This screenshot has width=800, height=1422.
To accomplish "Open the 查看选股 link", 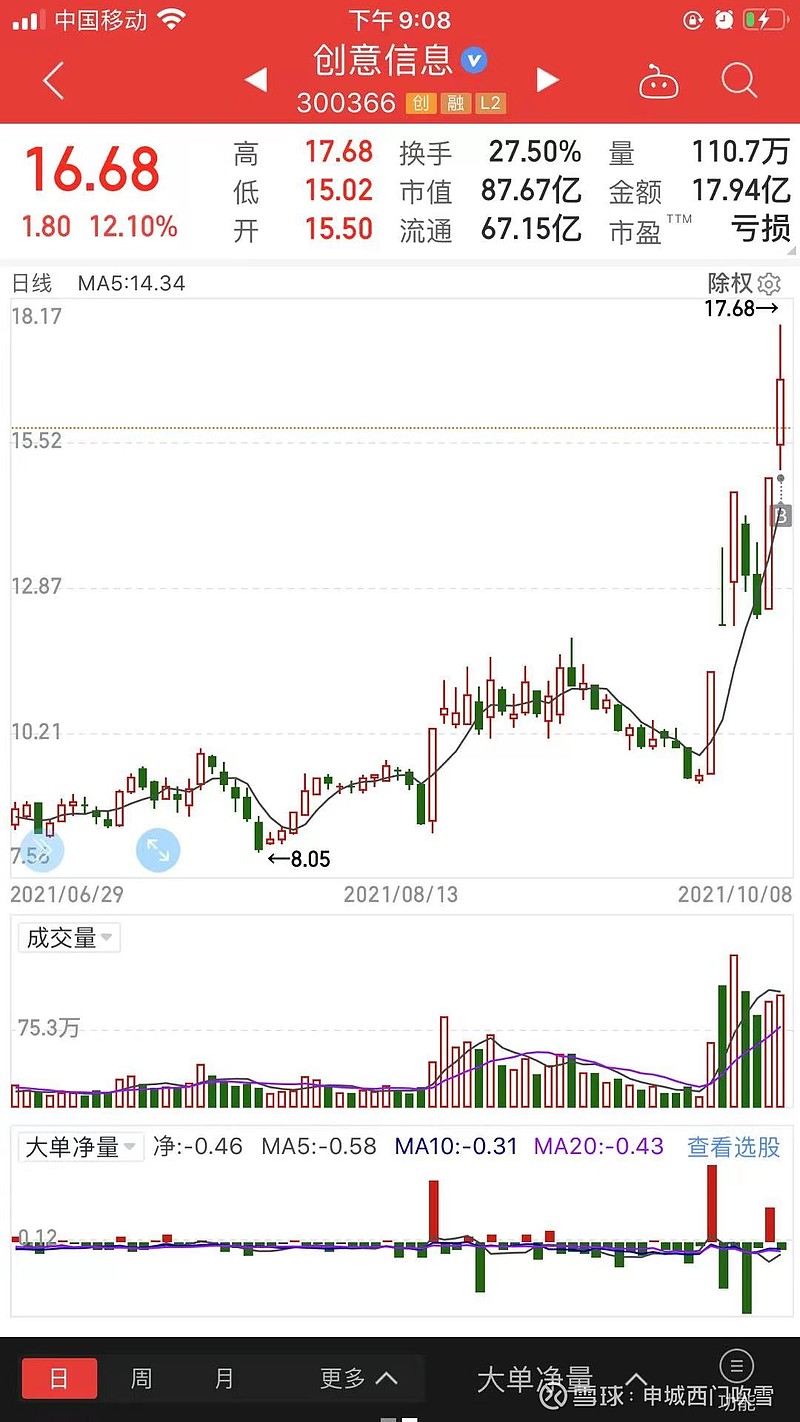I will coord(733,1147).
